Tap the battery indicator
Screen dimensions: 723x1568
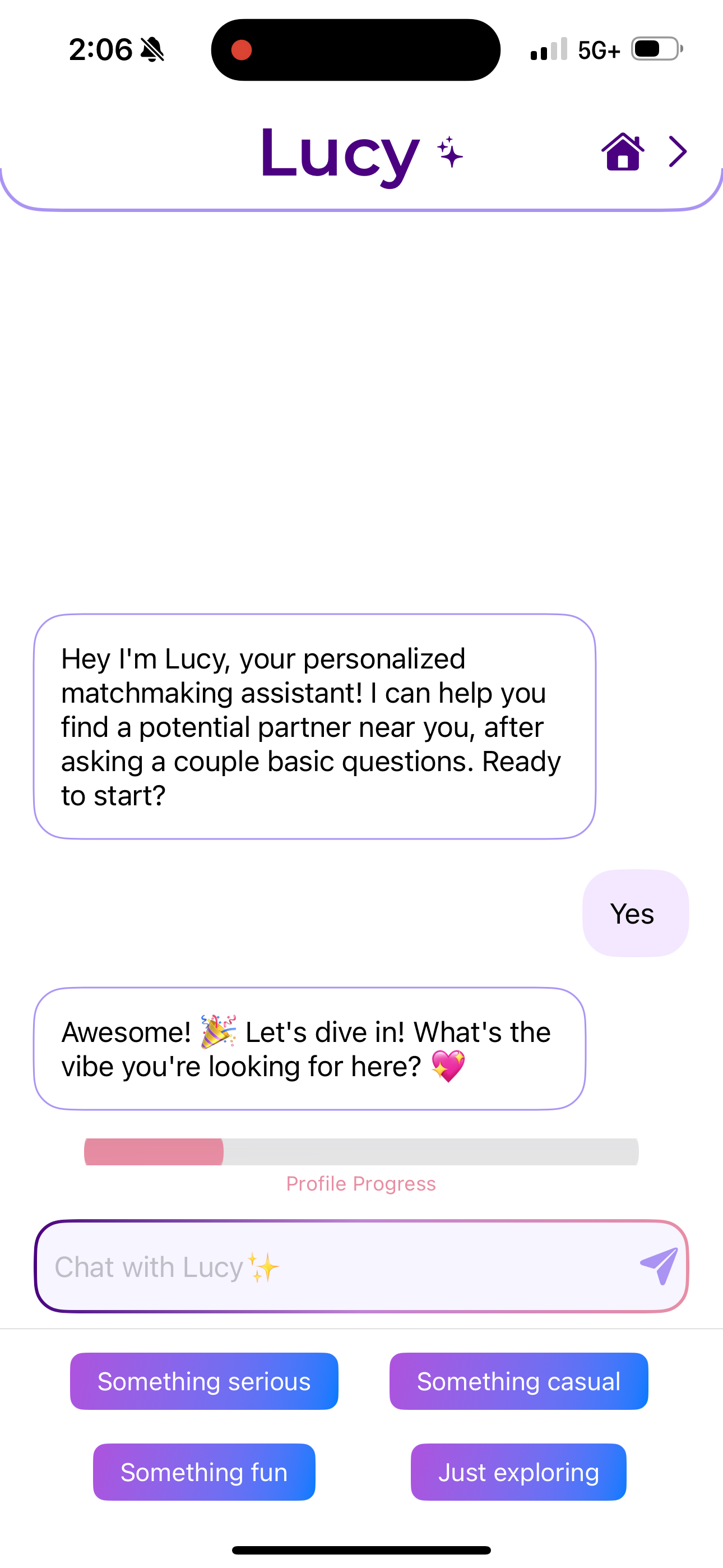(x=654, y=50)
